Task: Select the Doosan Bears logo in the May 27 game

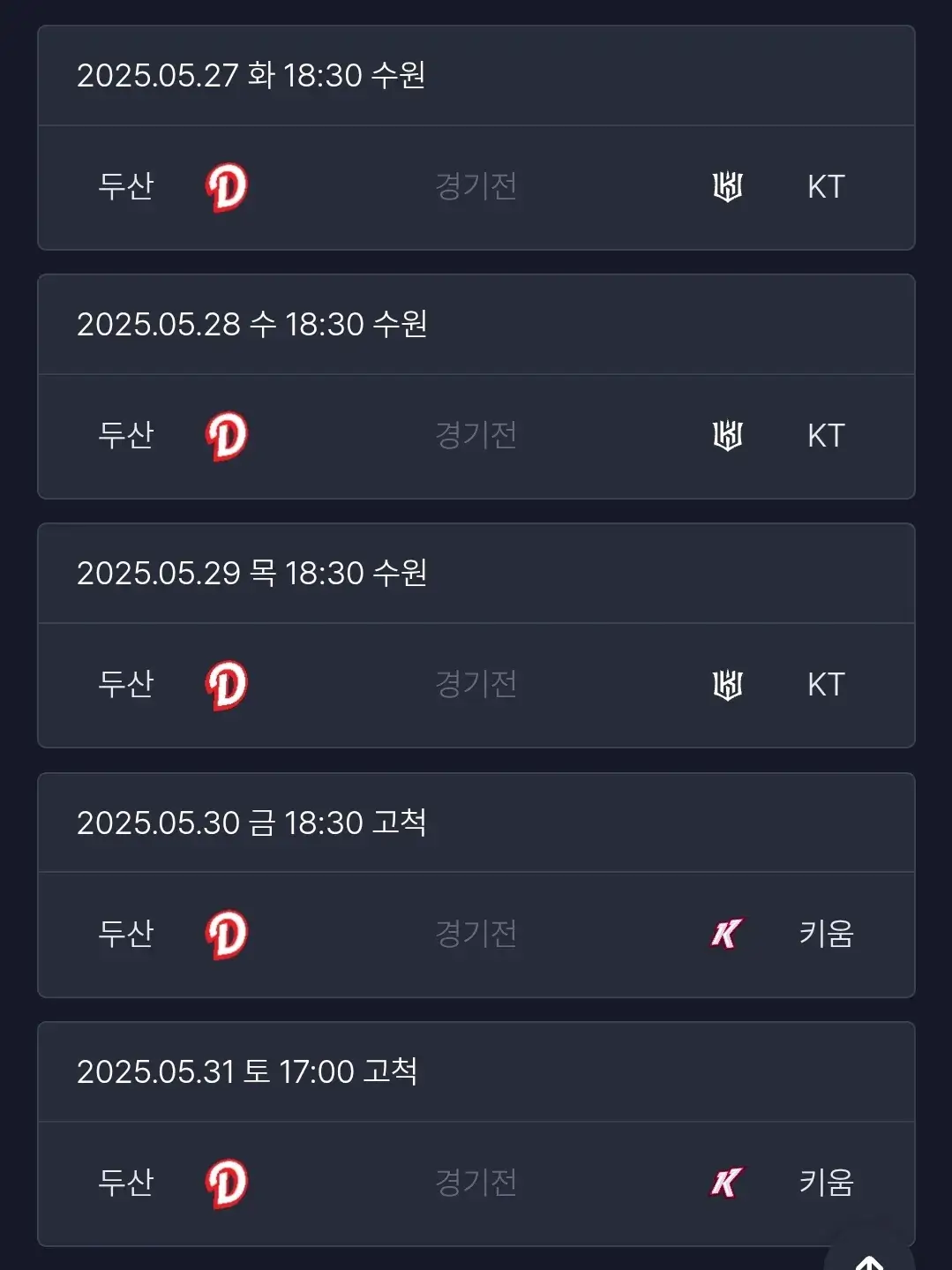Action: tap(225, 185)
